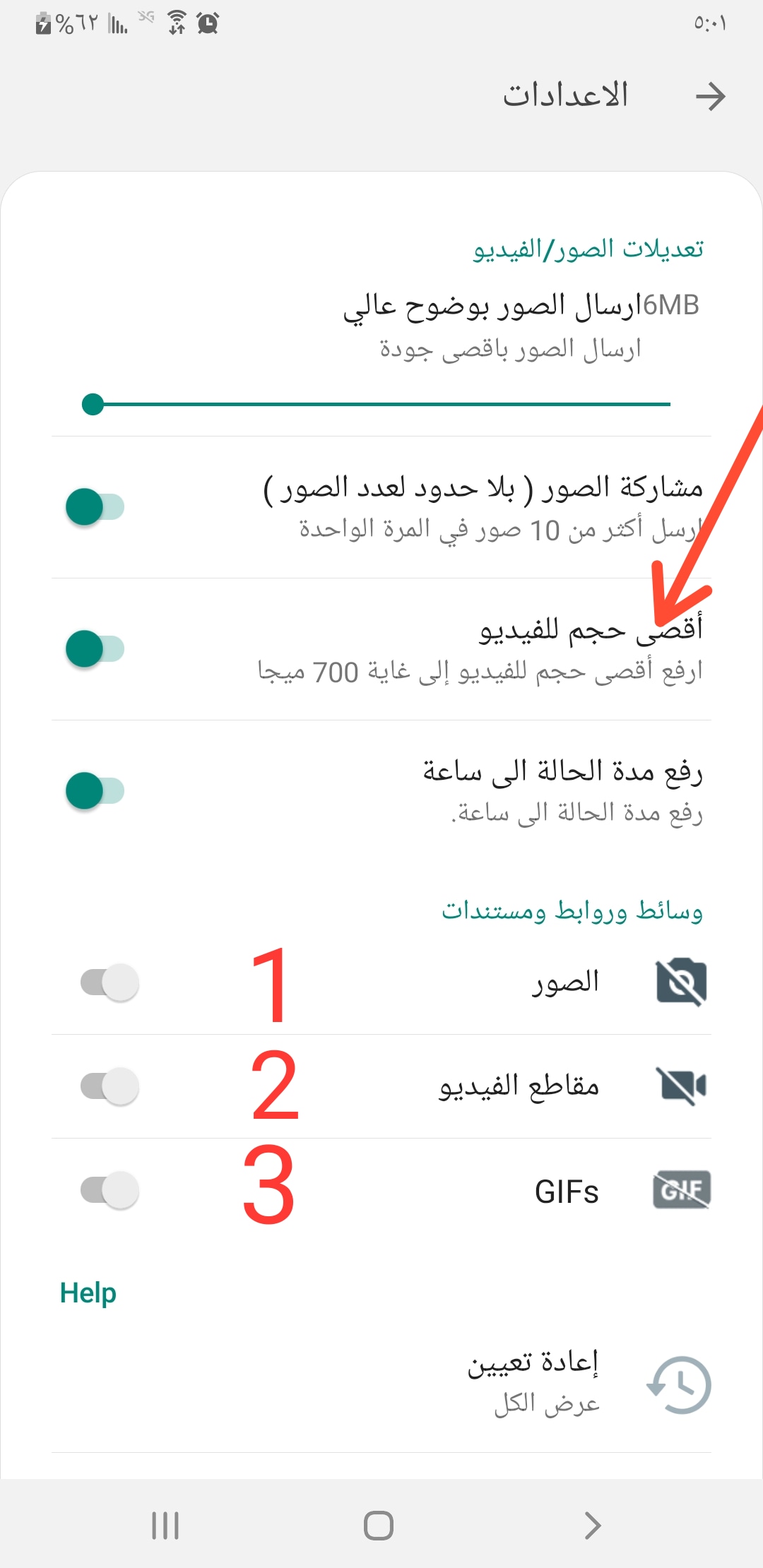
Task: Go back using the top arrow
Action: tap(710, 96)
